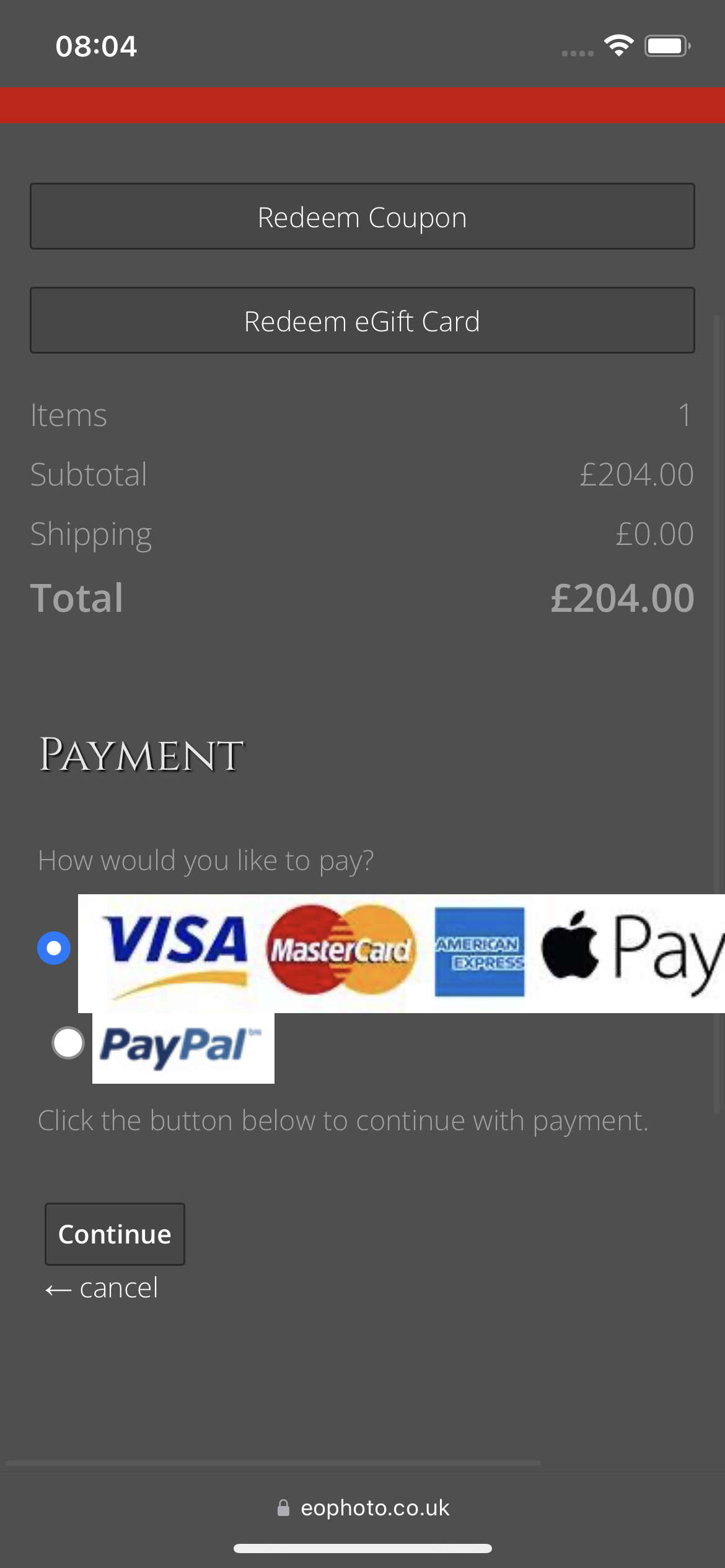725x1568 pixels.
Task: Continue to payment
Action: [x=115, y=1234]
